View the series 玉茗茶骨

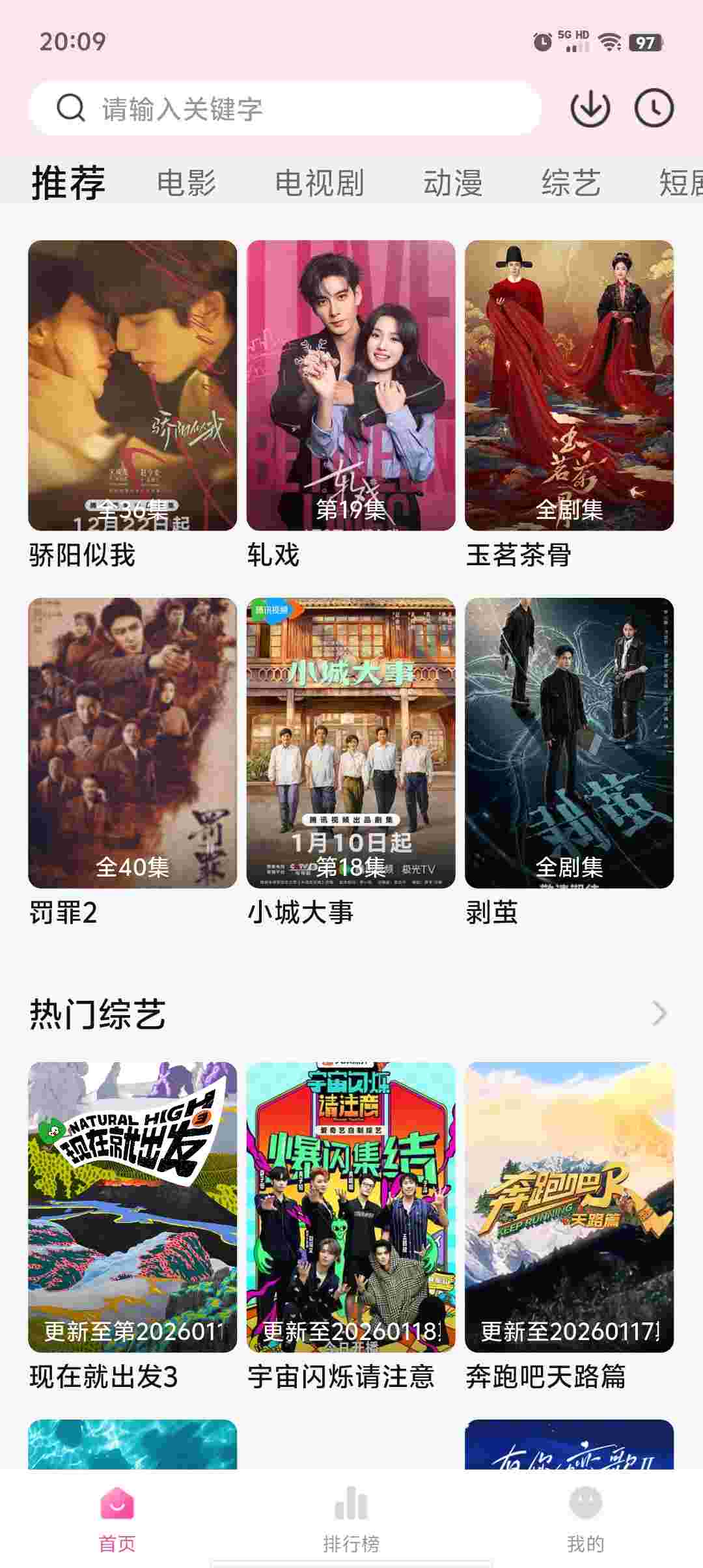569,385
